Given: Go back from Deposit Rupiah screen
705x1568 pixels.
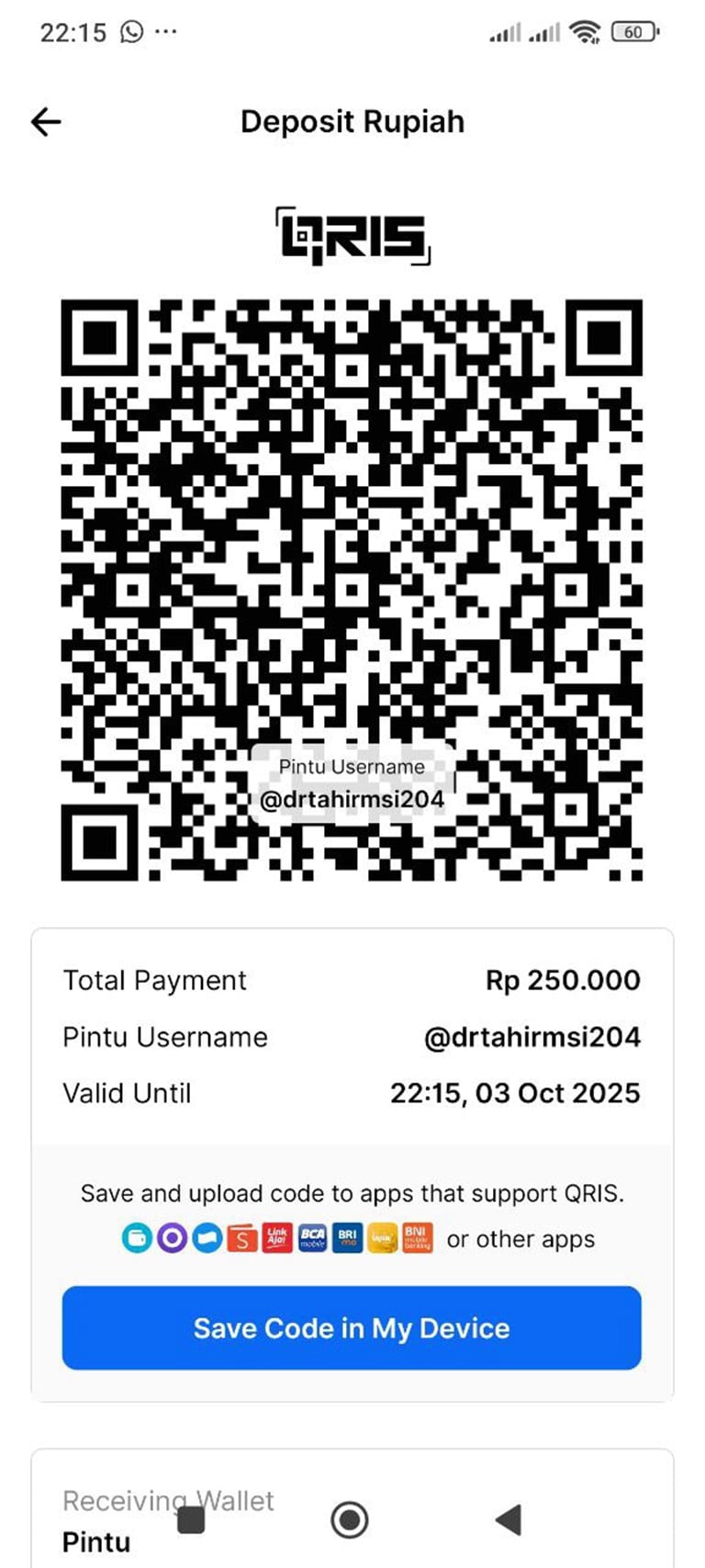Looking at the screenshot, I should pyautogui.click(x=46, y=121).
